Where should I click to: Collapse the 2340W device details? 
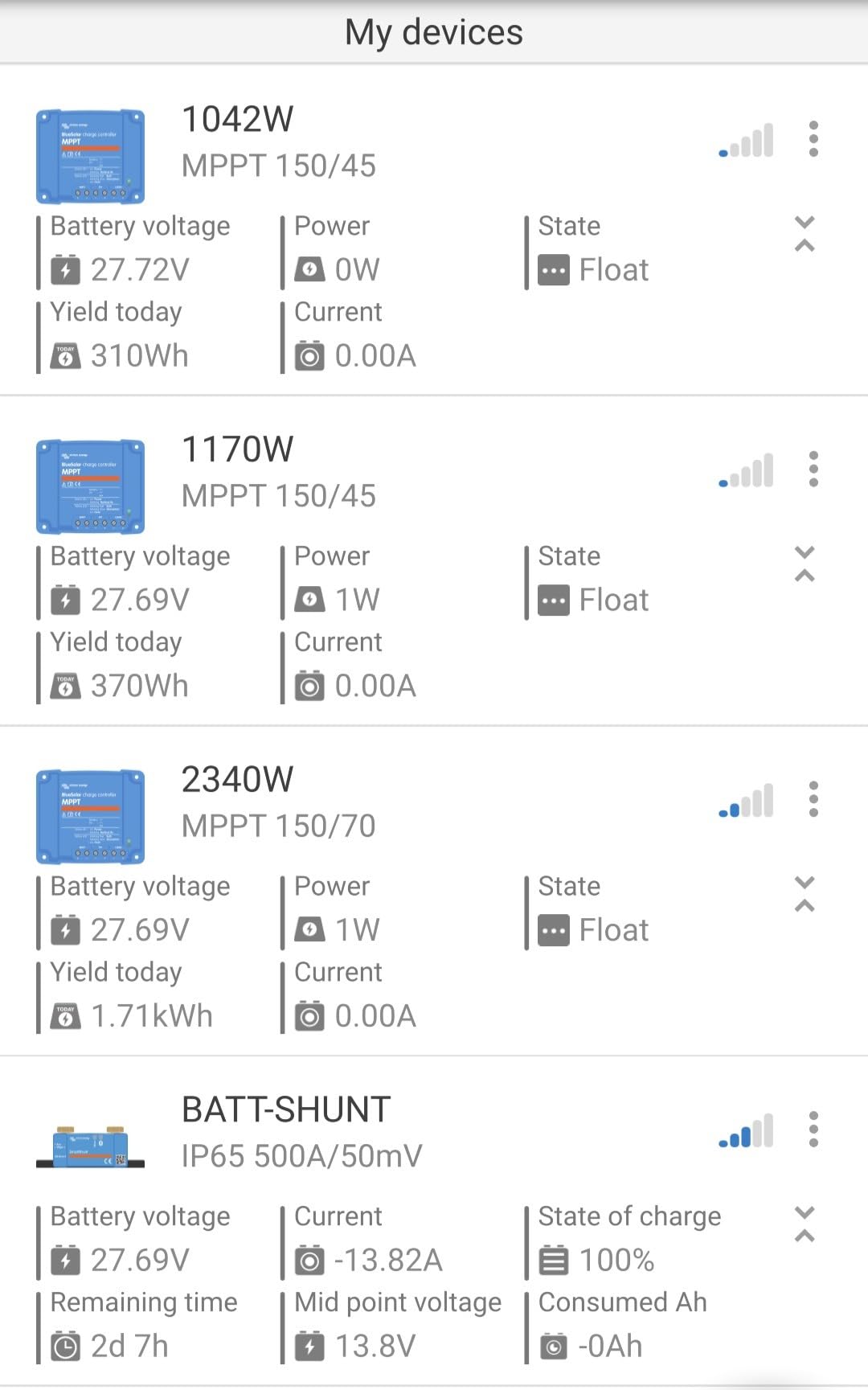(805, 894)
